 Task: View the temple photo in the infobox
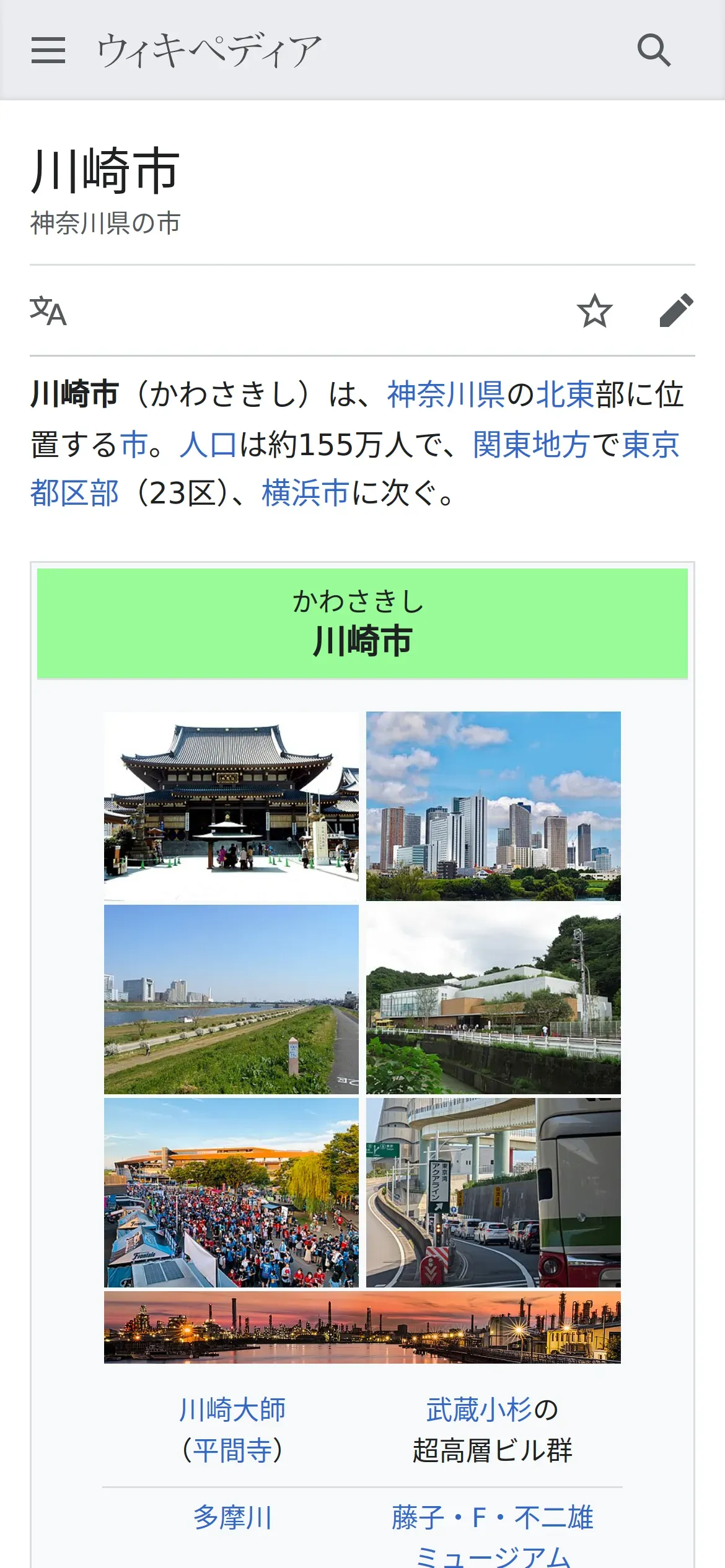coord(231,805)
